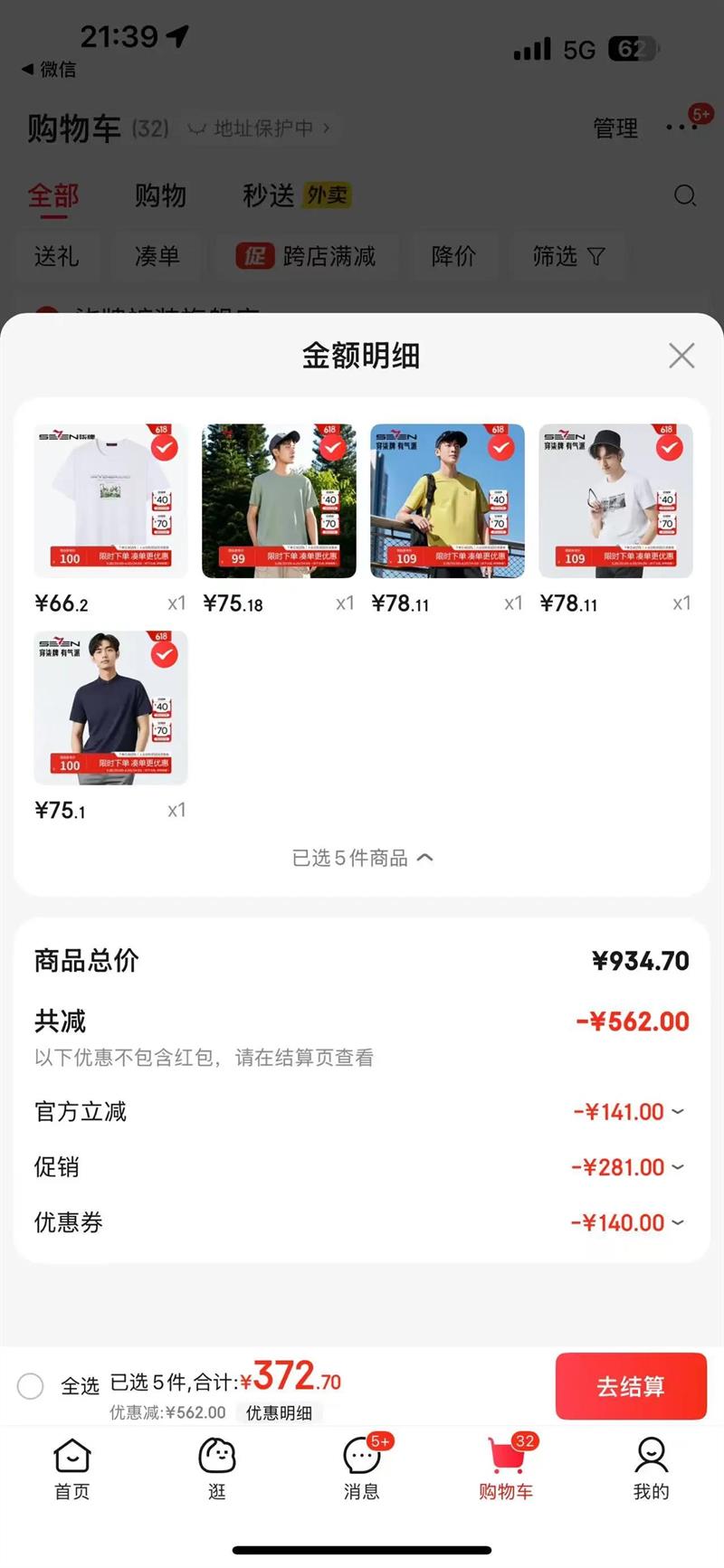Close the 金额明细 panel
The image size is (724, 1568).
[x=681, y=356]
